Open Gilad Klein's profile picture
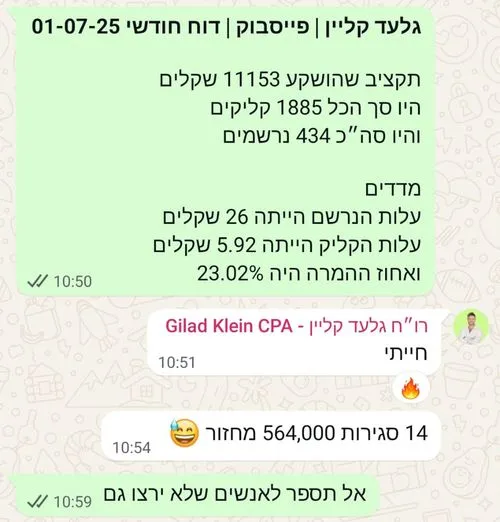This screenshot has height=522, width=500. (x=471, y=326)
